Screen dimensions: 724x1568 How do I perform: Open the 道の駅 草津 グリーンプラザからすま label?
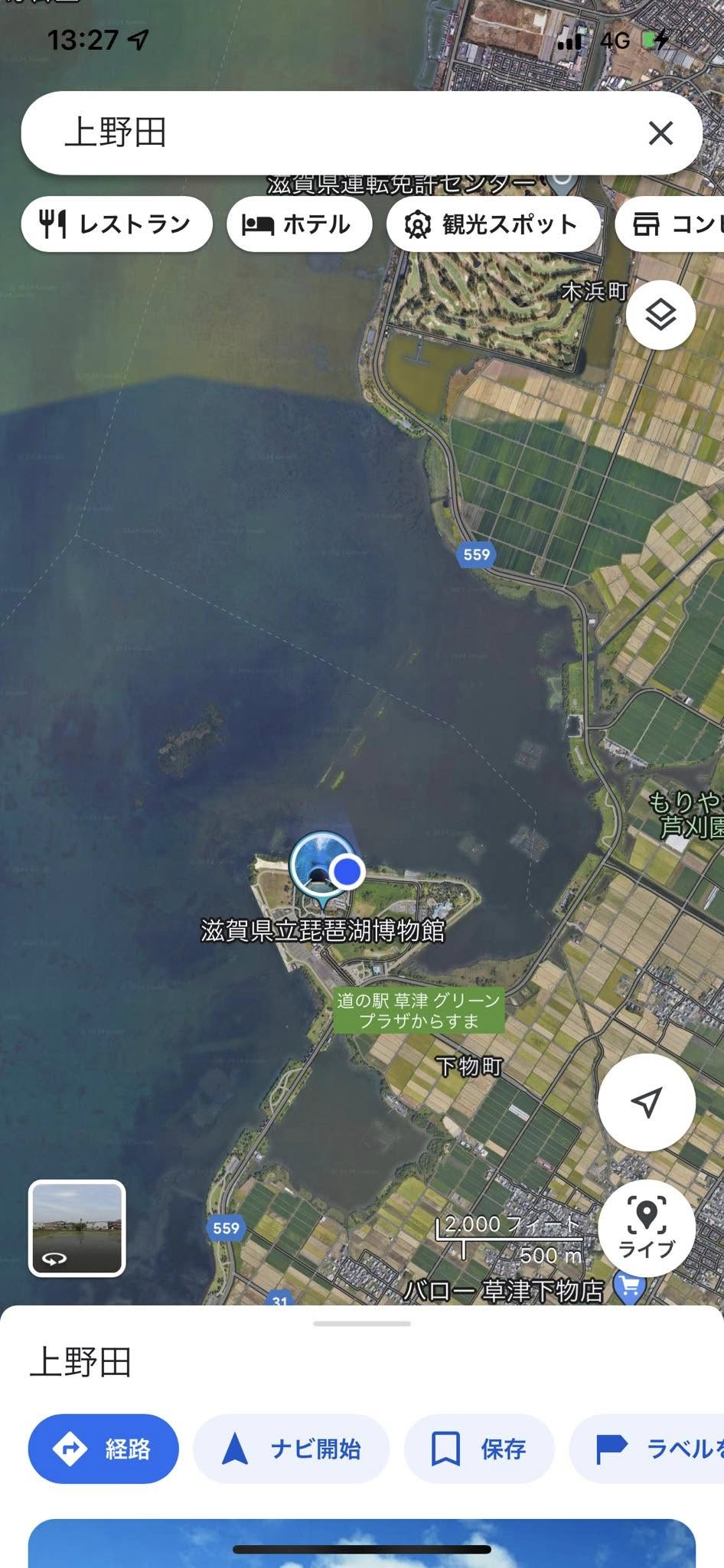click(419, 1010)
